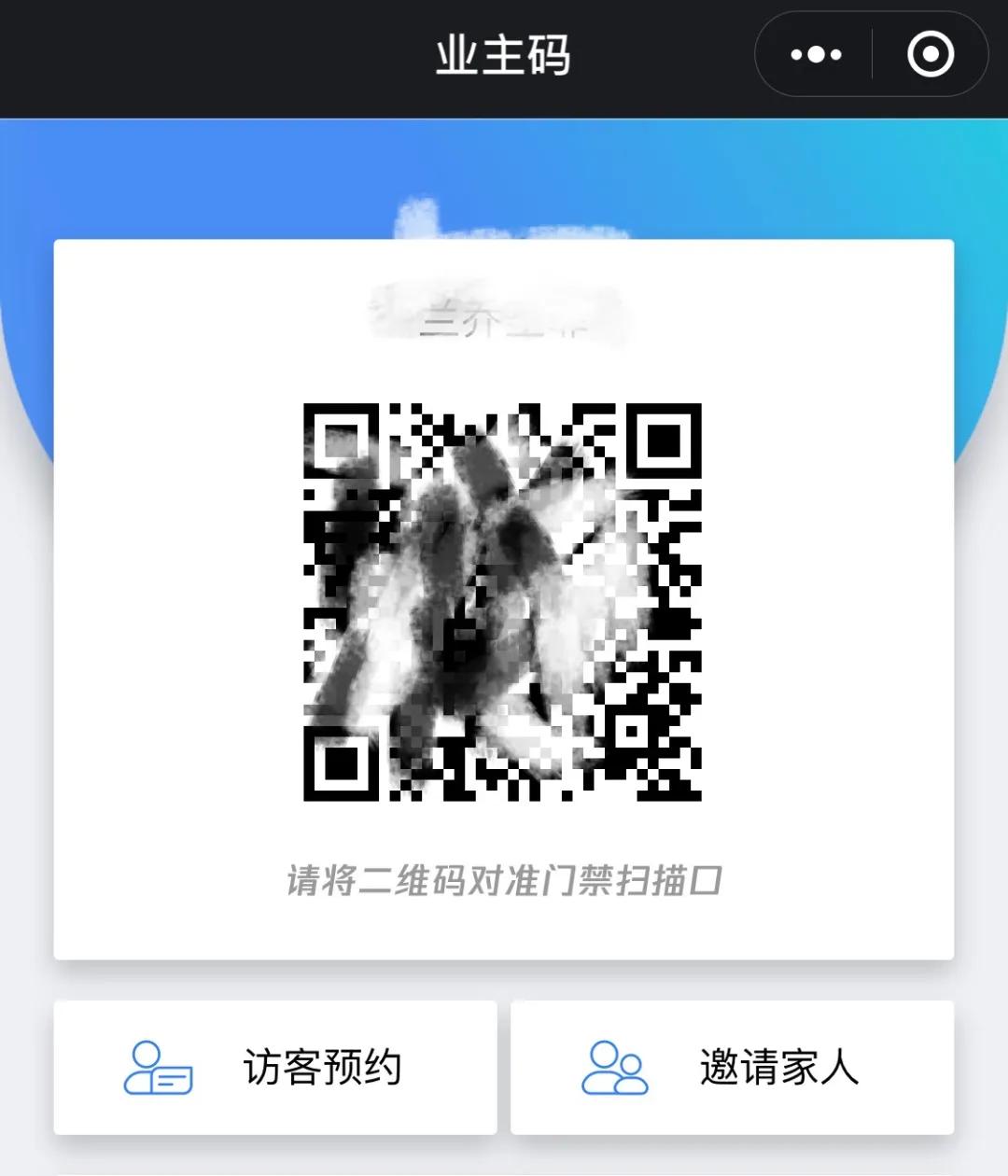The image size is (1008, 1176).
Task: Open 访客预约 to book a visitor
Action: click(278, 1070)
